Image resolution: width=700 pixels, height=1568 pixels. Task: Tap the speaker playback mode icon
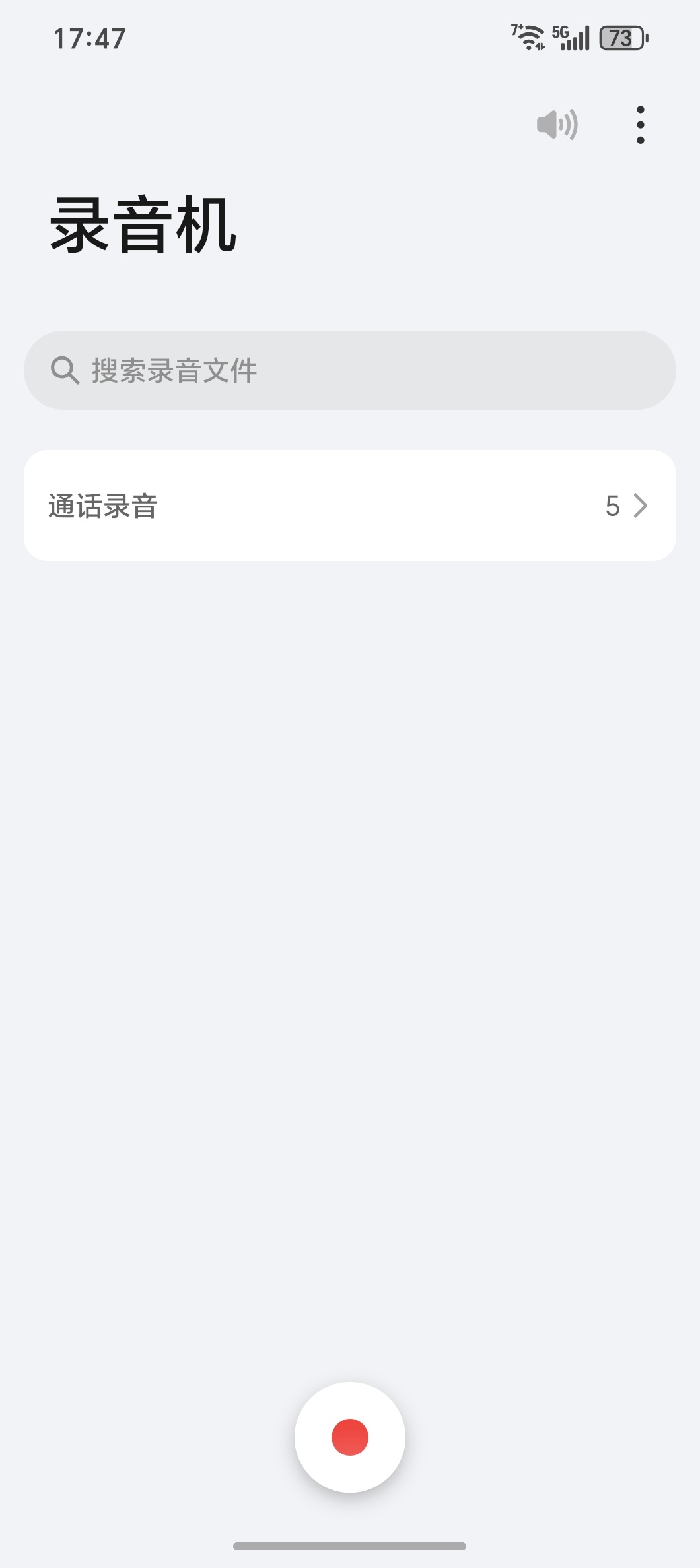click(x=557, y=124)
